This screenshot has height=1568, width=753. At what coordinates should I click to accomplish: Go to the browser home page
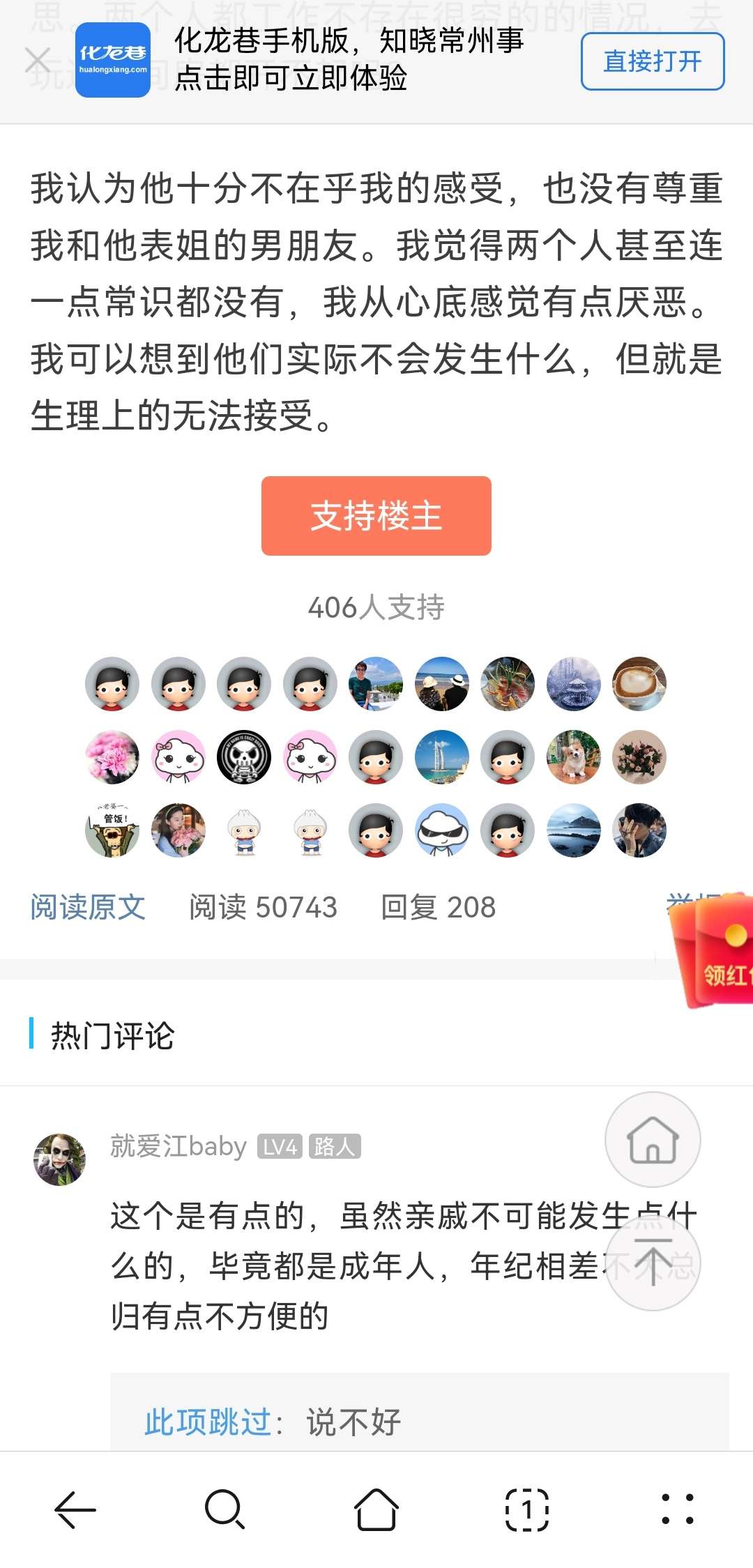(376, 1509)
